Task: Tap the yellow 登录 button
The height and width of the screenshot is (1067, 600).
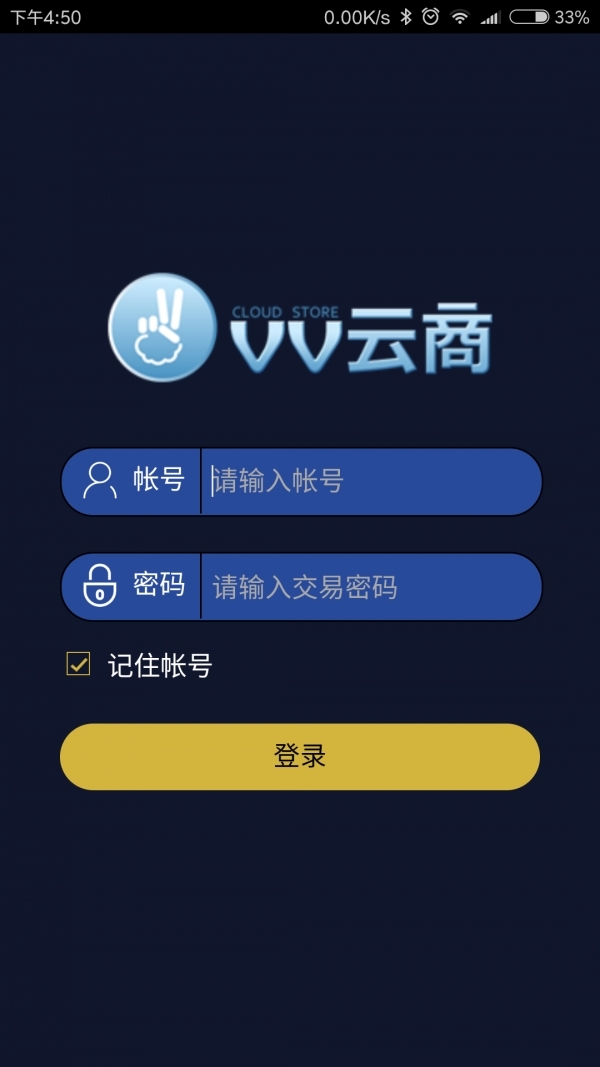Action: [x=300, y=757]
